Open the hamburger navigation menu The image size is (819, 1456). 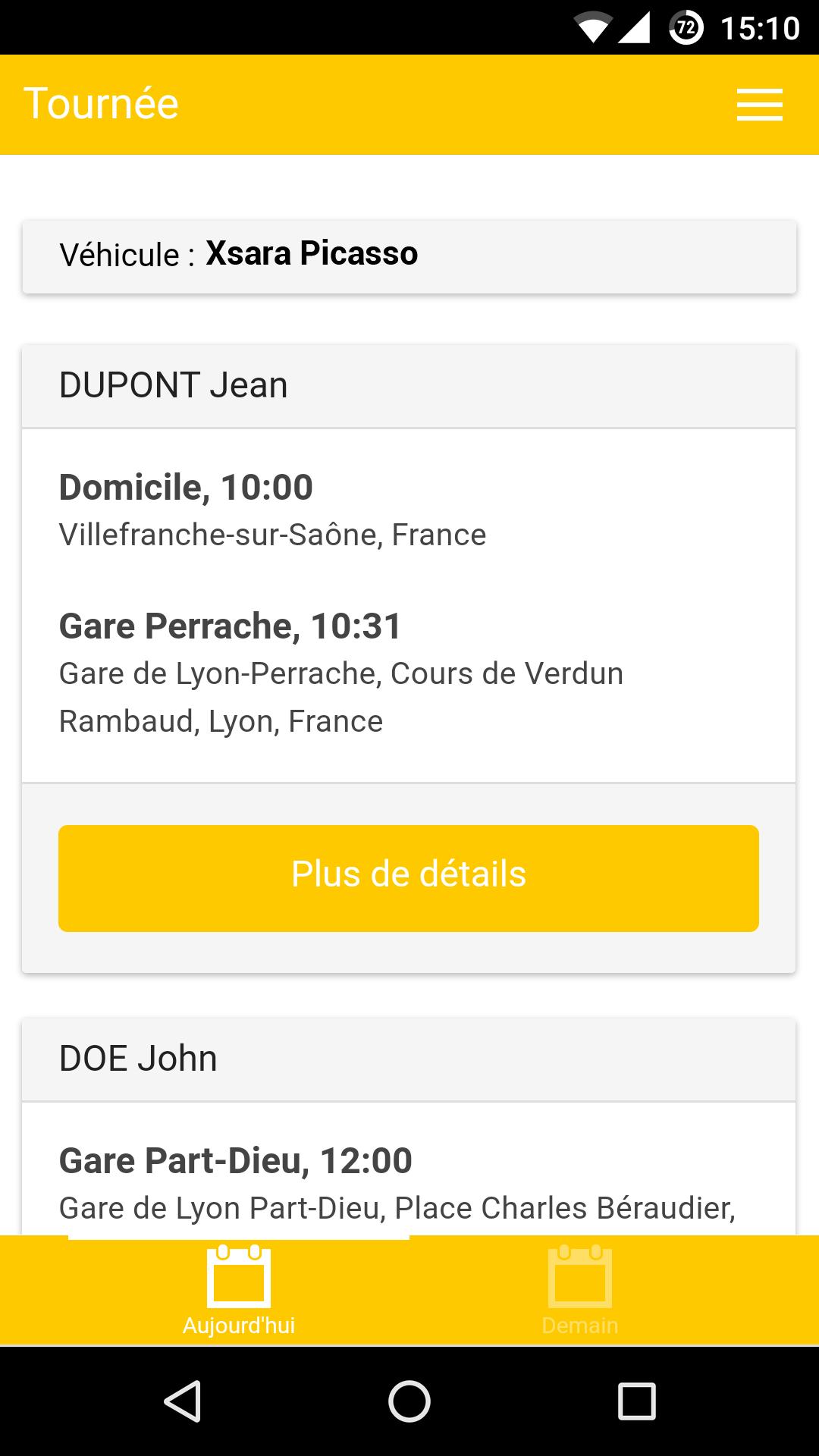pyautogui.click(x=759, y=105)
